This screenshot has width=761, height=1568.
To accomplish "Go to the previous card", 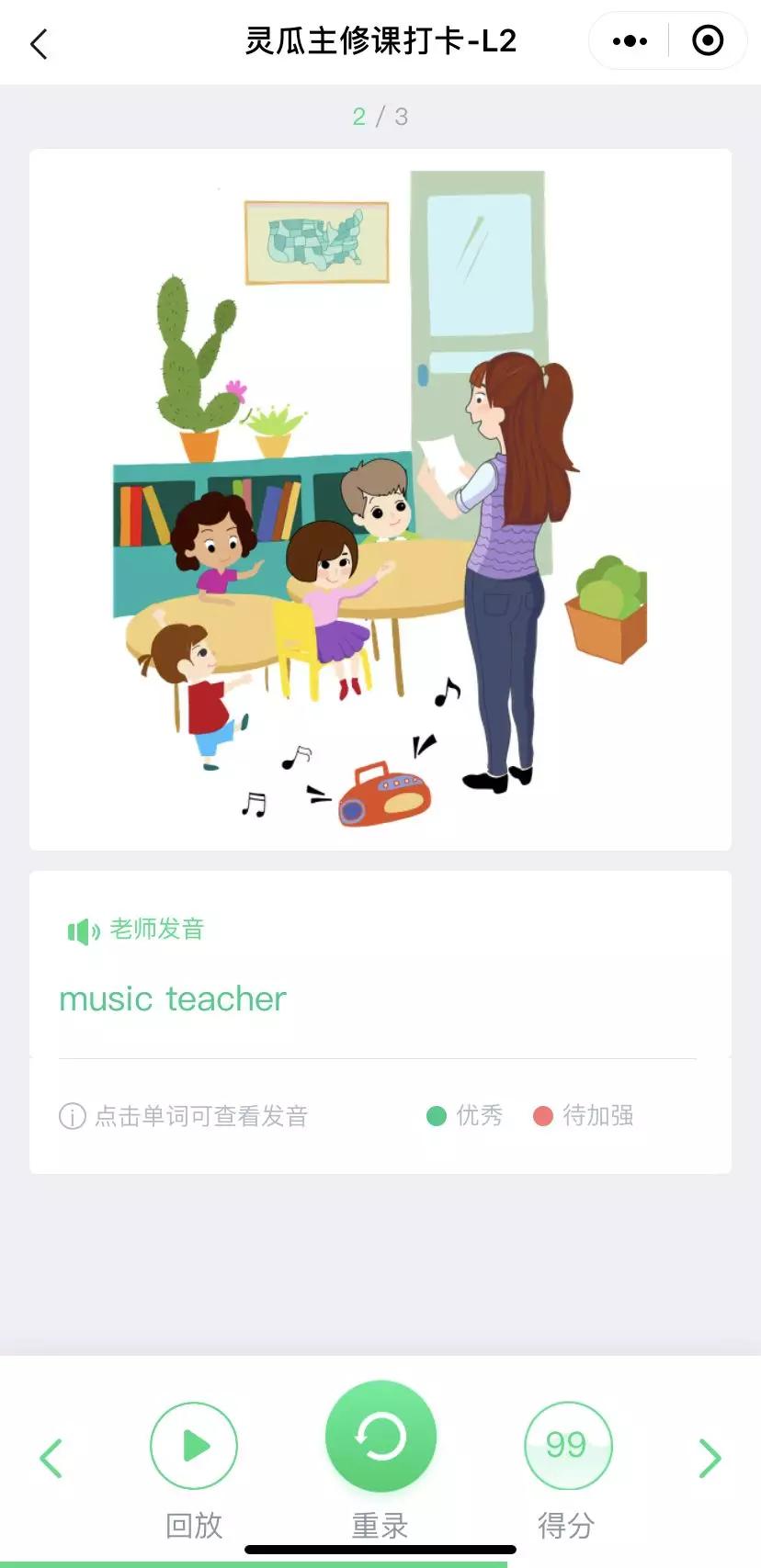I will click(51, 1458).
